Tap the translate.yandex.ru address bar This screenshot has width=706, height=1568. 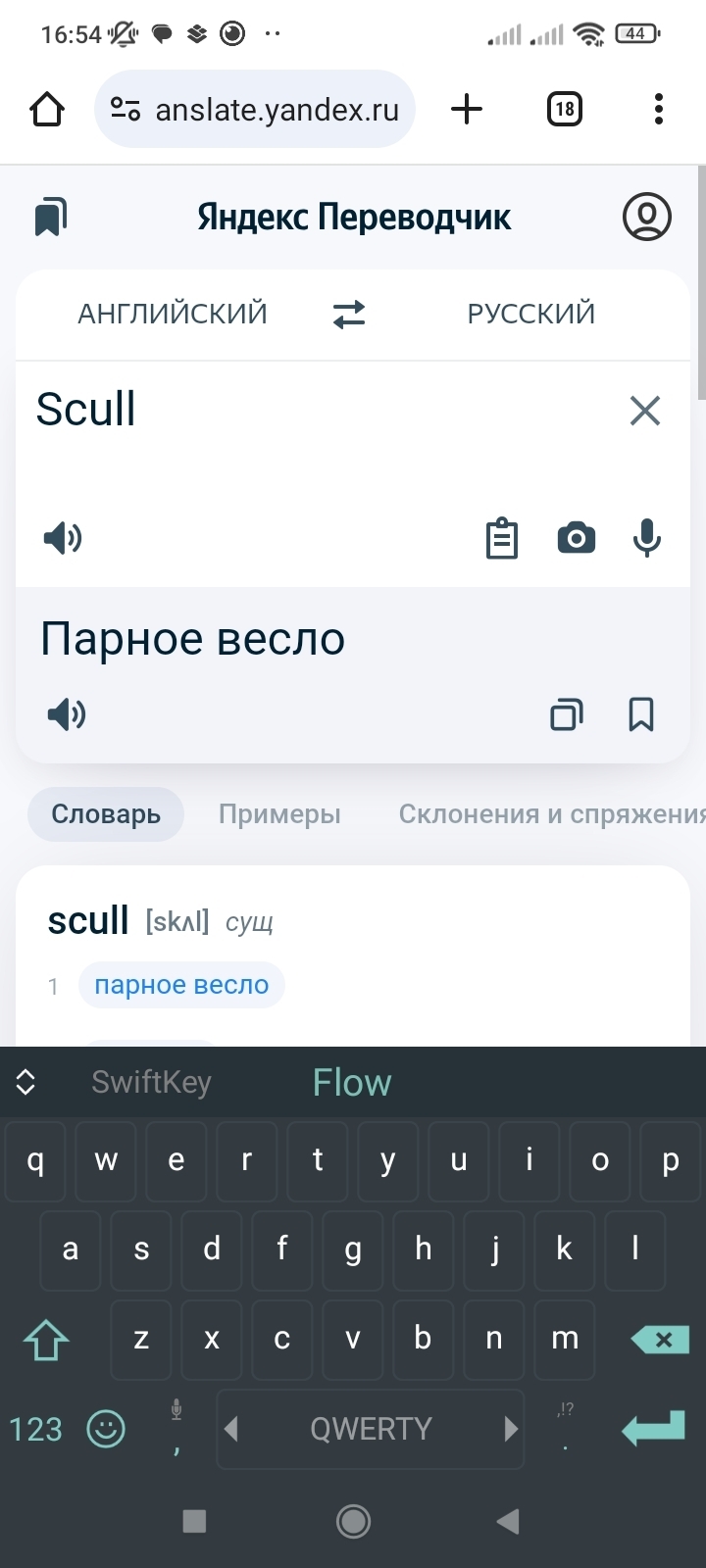tap(255, 109)
